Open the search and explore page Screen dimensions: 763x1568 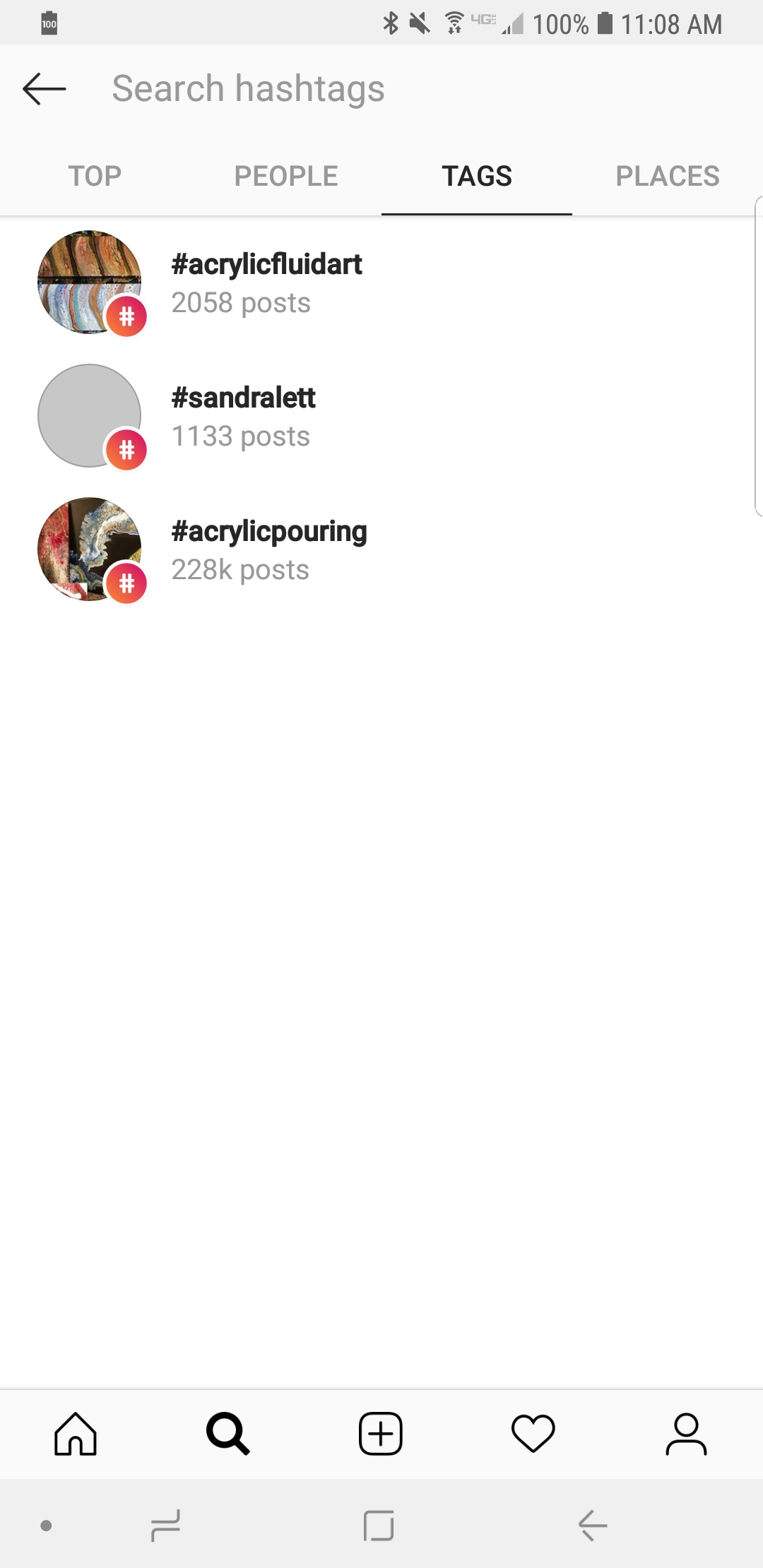[227, 1434]
